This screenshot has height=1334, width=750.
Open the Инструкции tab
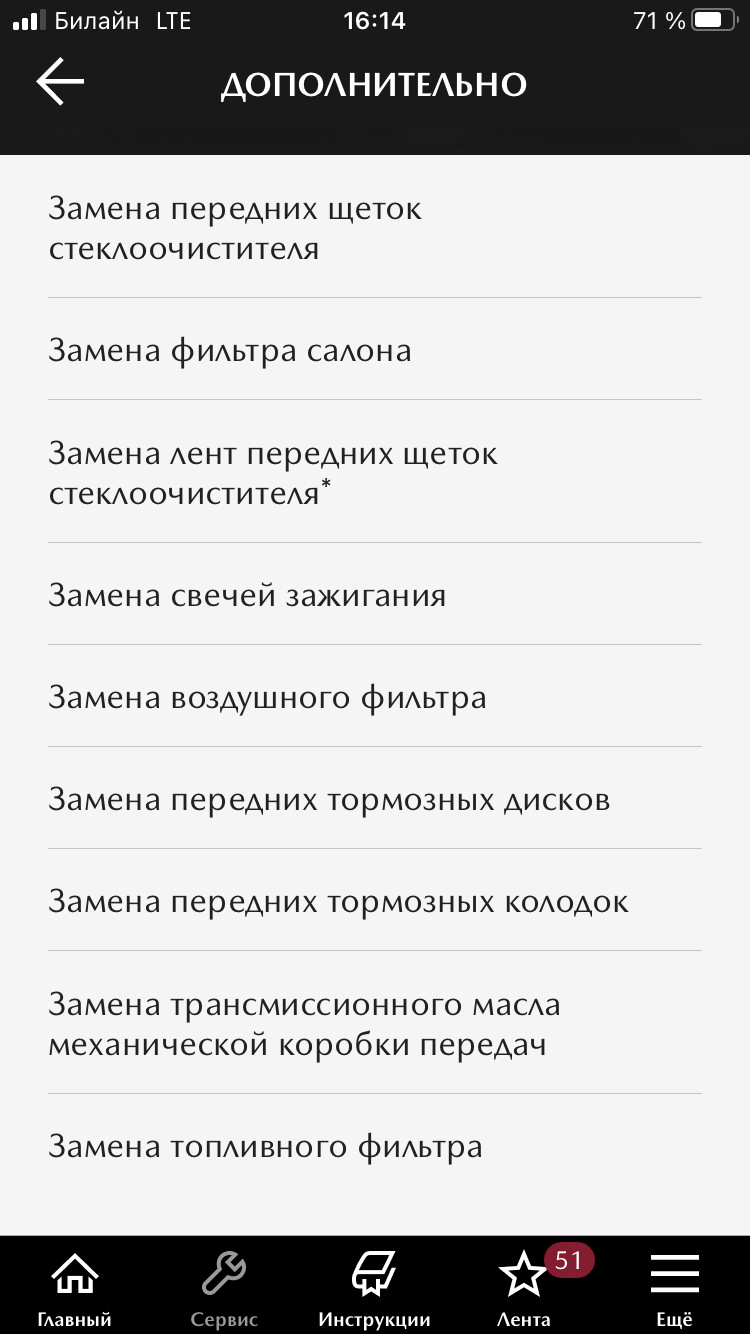point(374,1289)
